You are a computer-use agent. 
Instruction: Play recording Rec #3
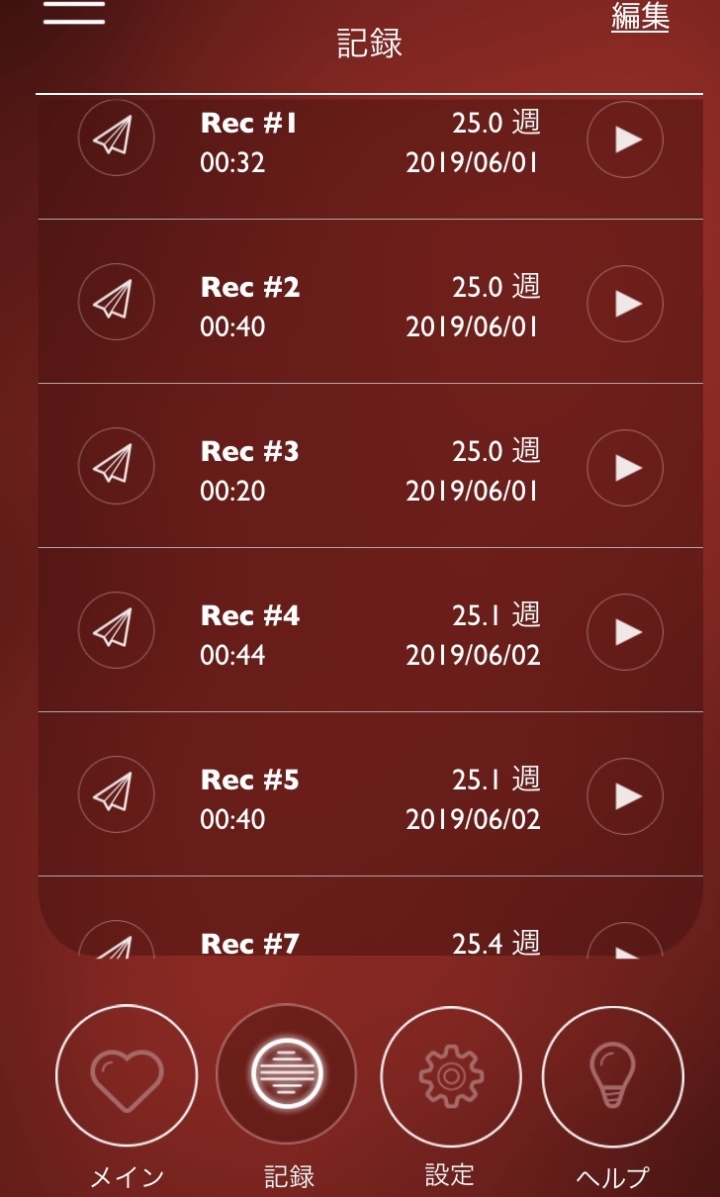click(x=625, y=467)
